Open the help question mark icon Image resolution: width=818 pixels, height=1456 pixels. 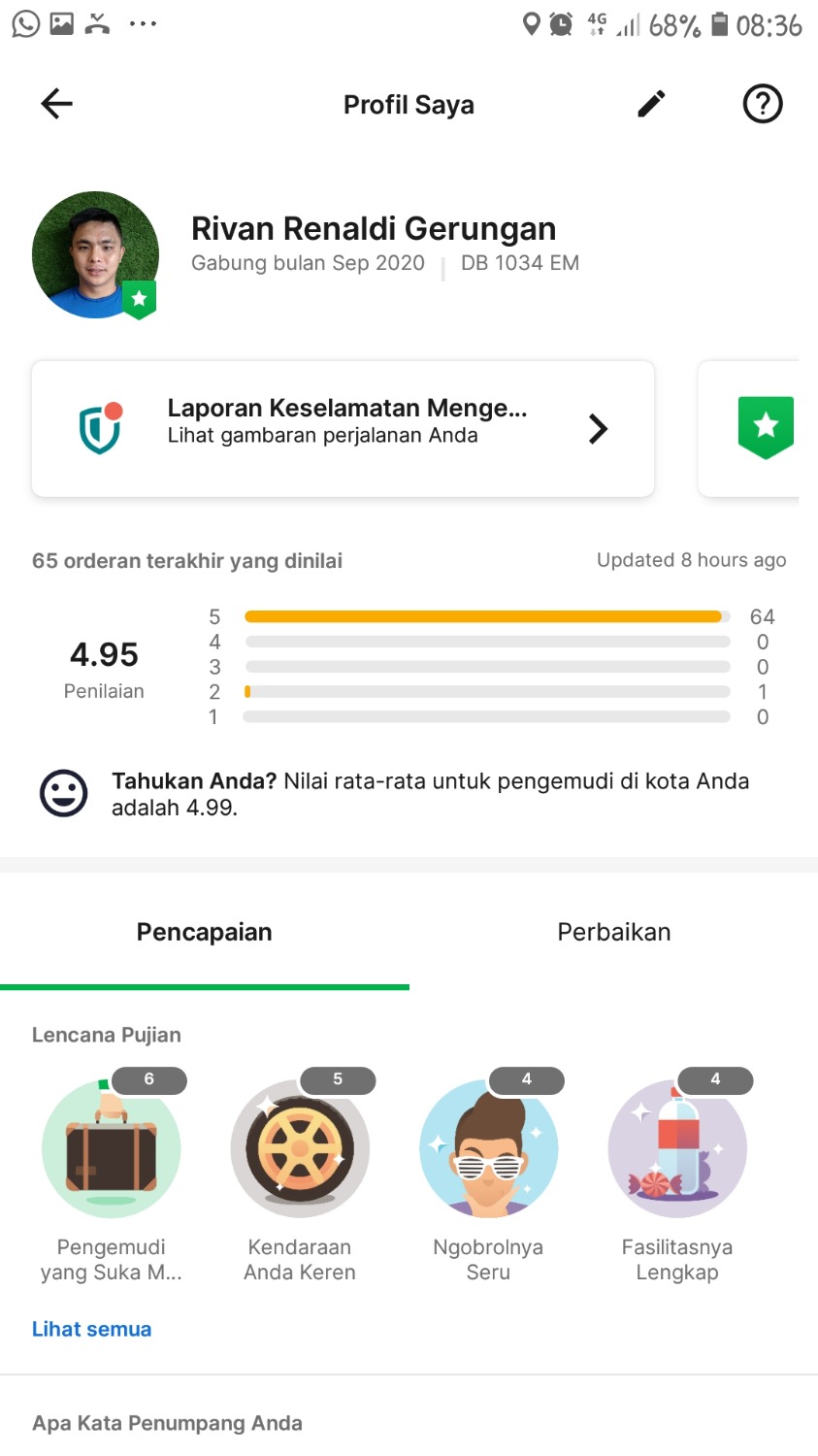pyautogui.click(x=763, y=104)
